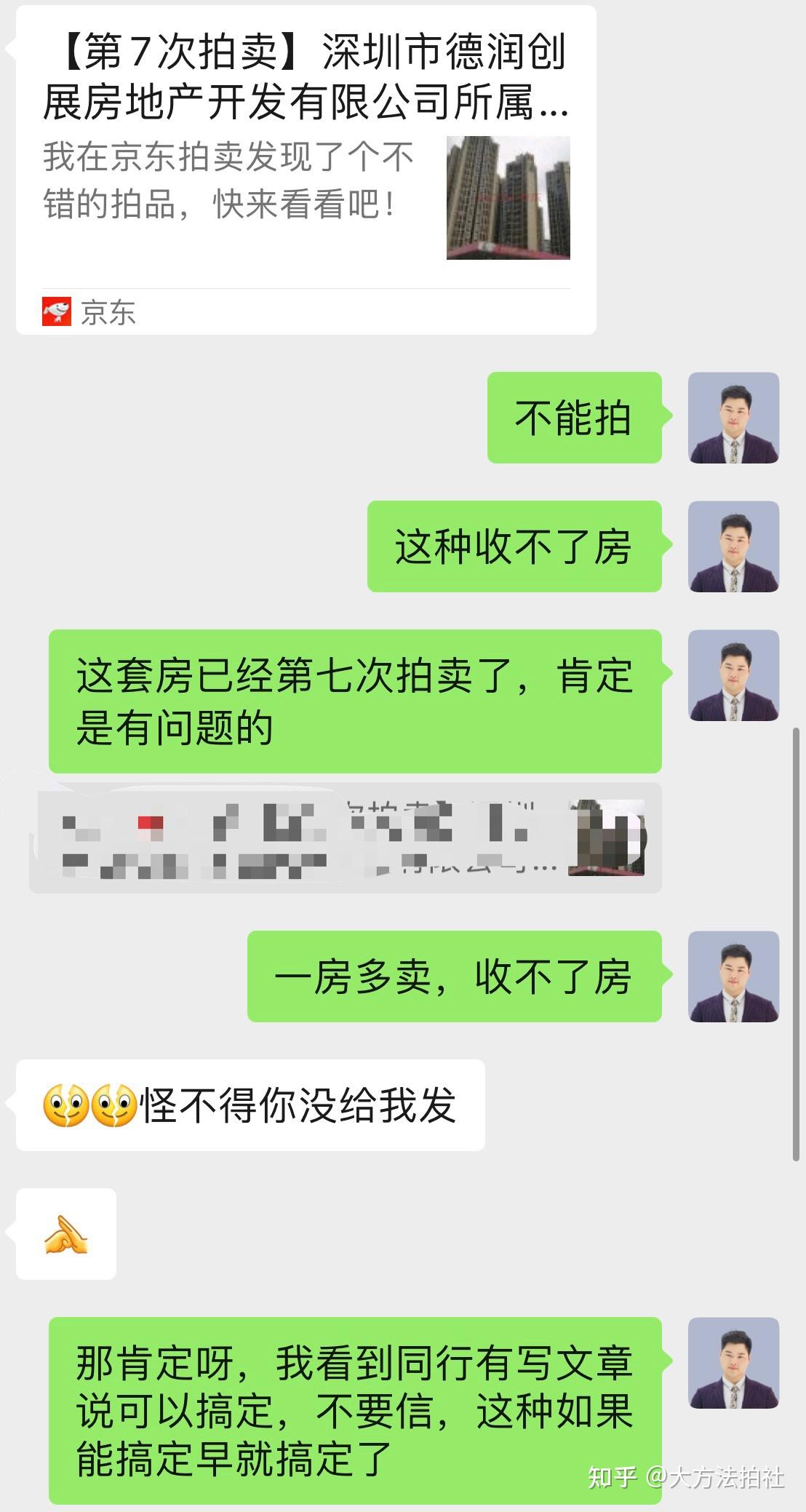Open the shared 京东 auction link card

[x=306, y=170]
